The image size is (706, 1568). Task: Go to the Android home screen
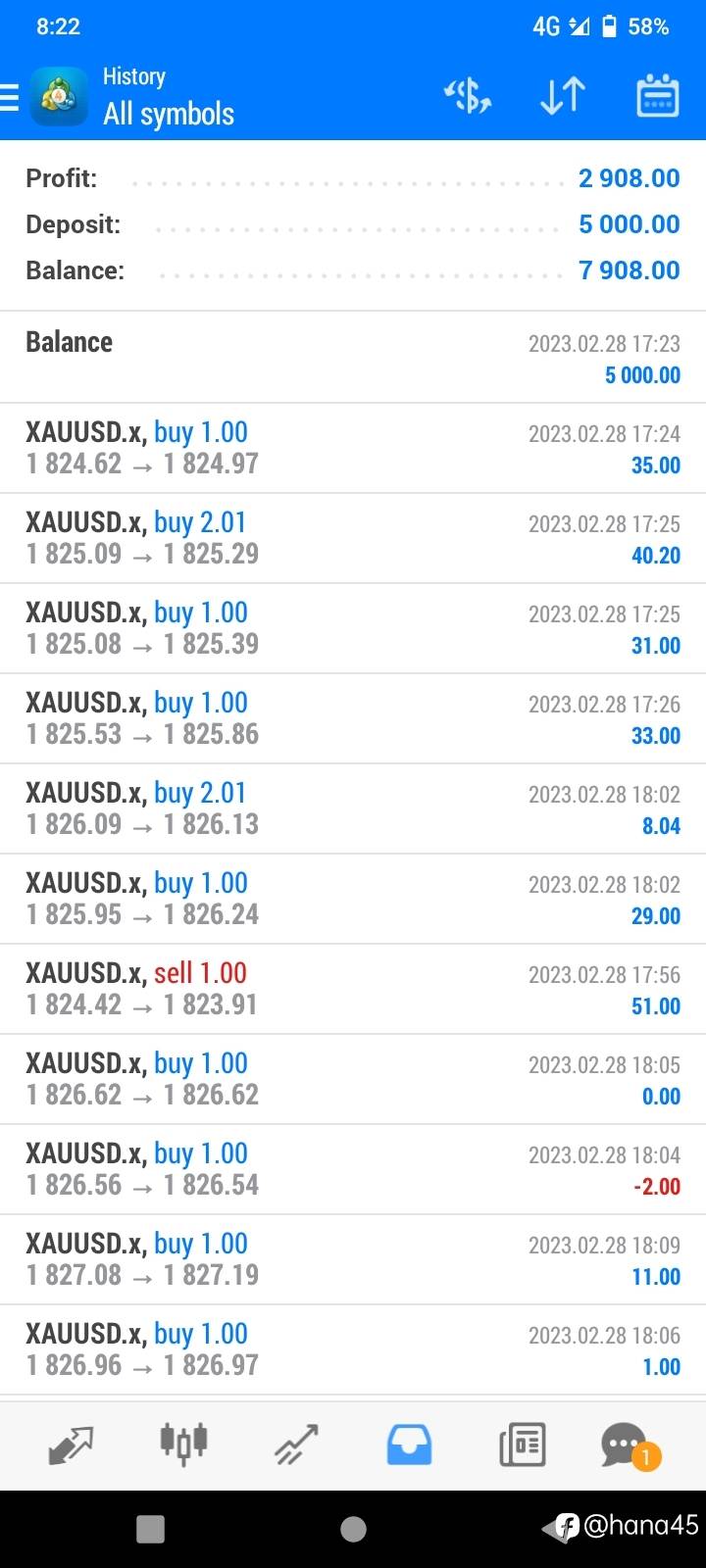point(353,1529)
